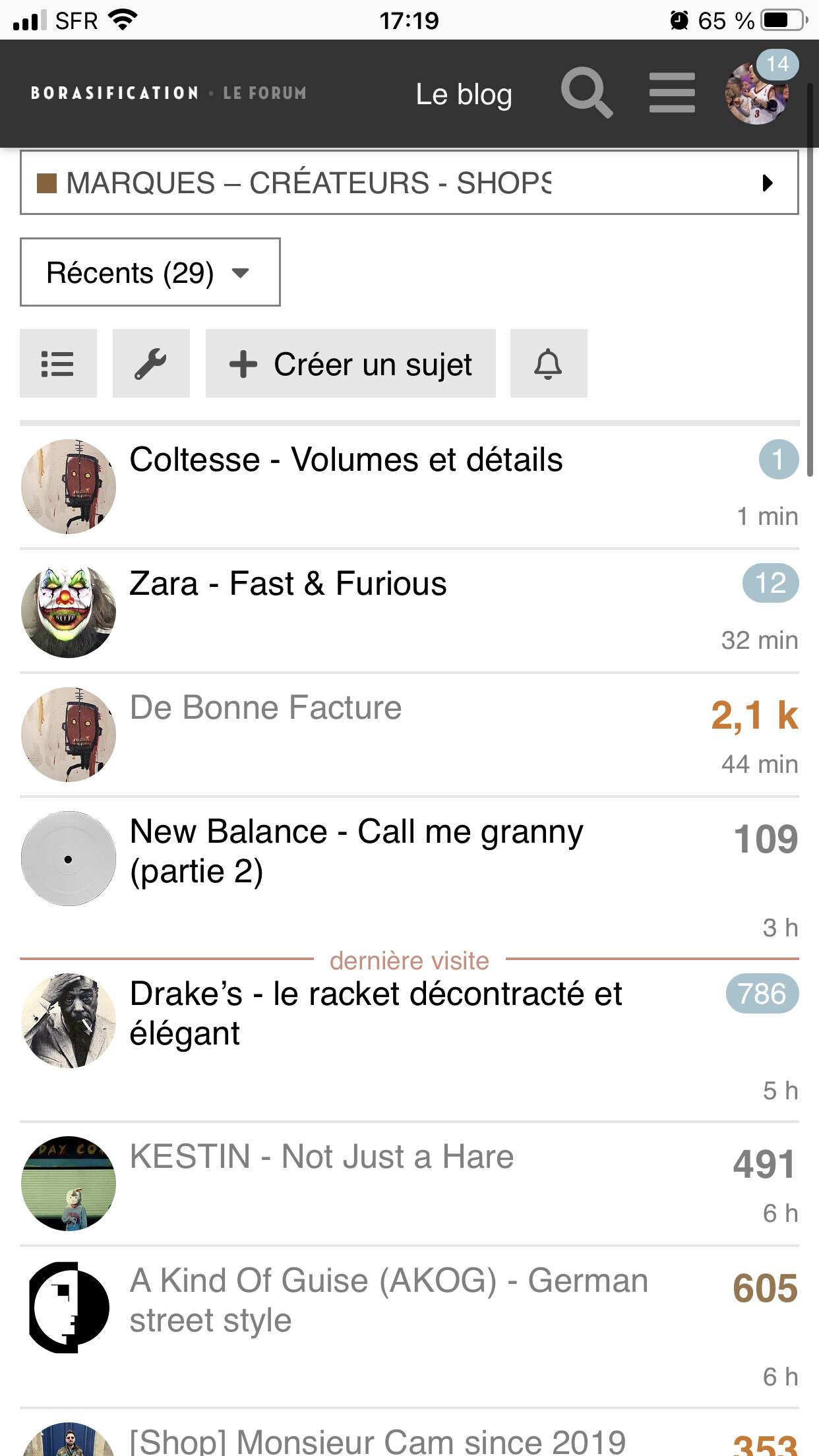Open the search magnifier icon
Viewport: 819px width, 1456px height.
pos(586,93)
